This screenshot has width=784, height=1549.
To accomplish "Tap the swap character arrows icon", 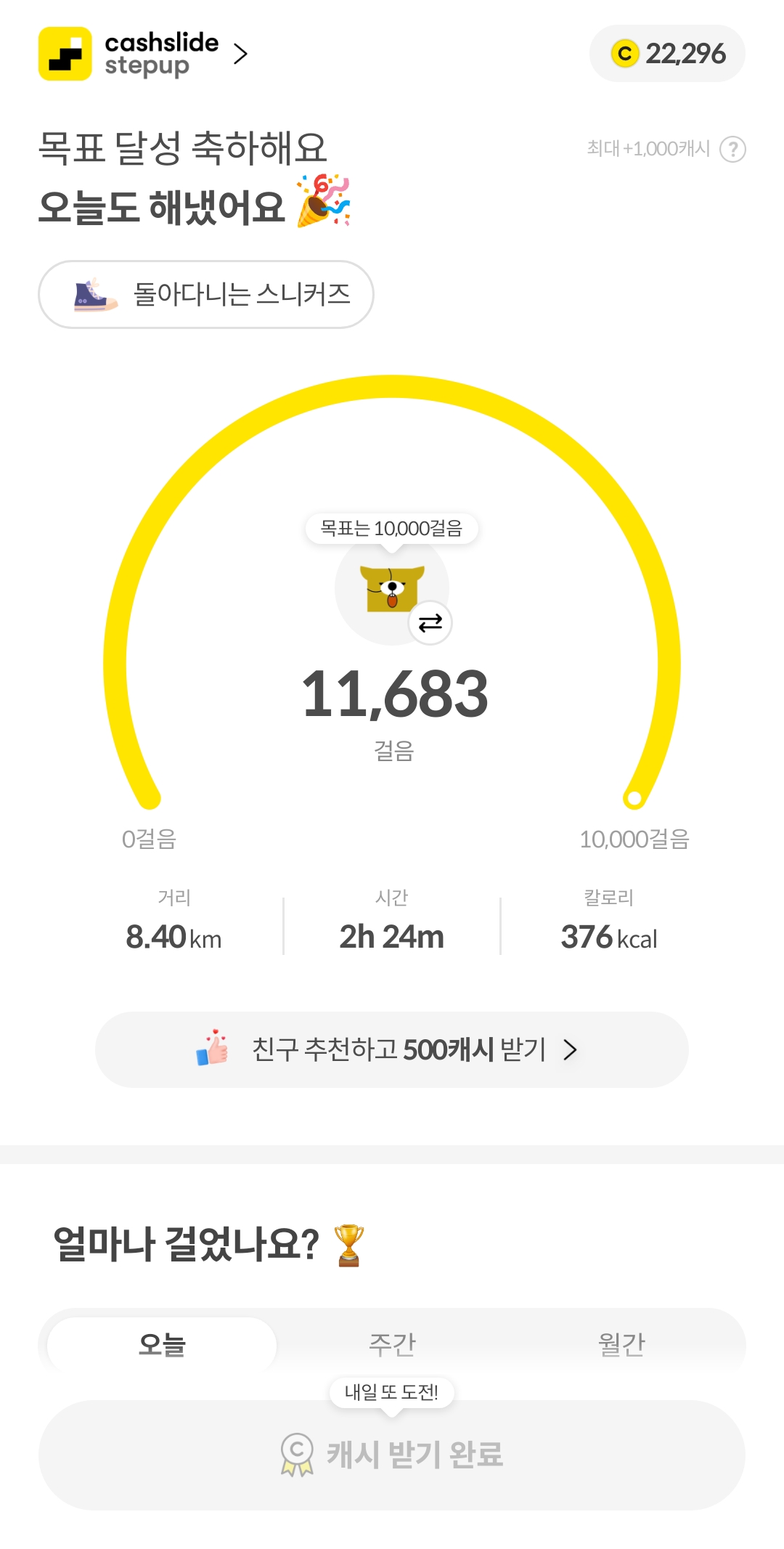I will [x=430, y=622].
